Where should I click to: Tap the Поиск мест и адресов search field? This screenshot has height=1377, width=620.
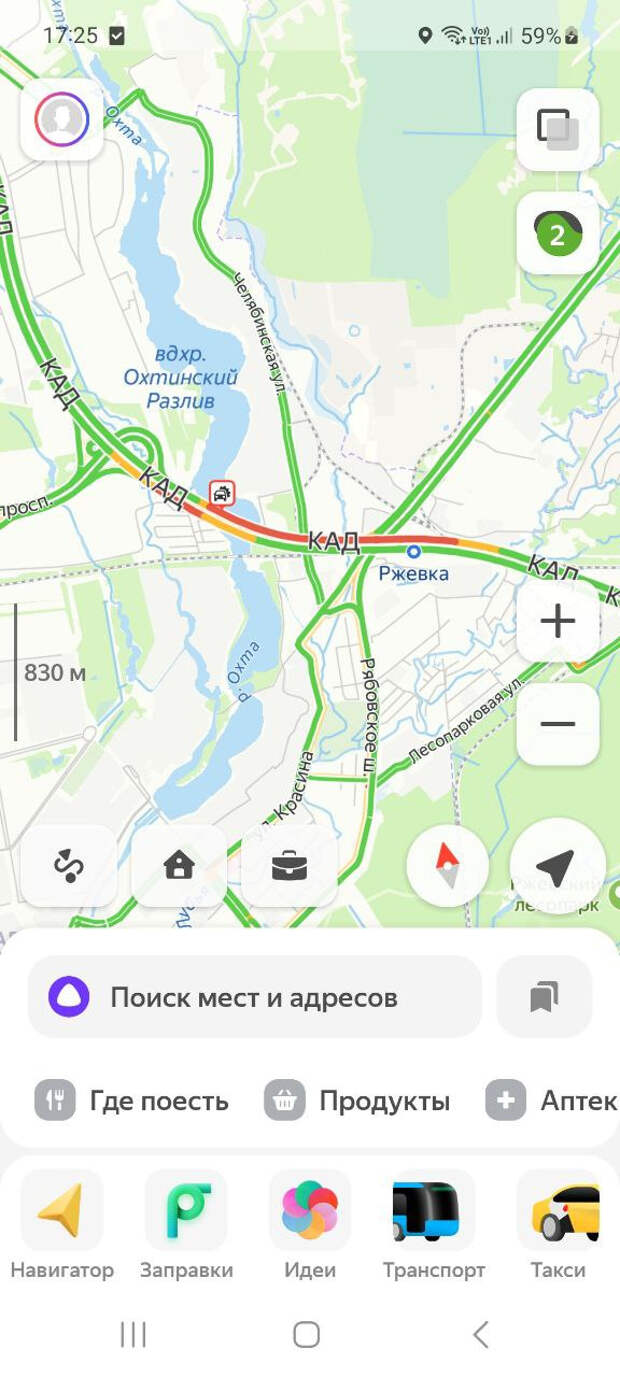[255, 997]
